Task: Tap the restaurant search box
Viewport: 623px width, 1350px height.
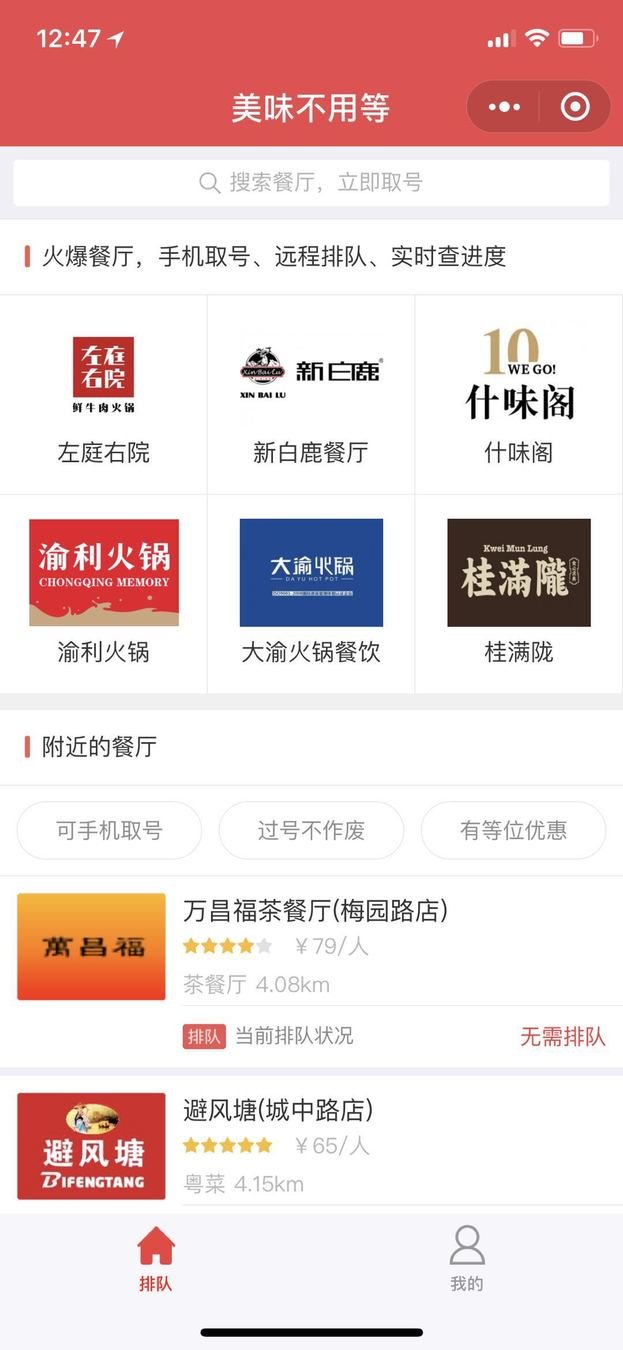Action: (x=311, y=182)
